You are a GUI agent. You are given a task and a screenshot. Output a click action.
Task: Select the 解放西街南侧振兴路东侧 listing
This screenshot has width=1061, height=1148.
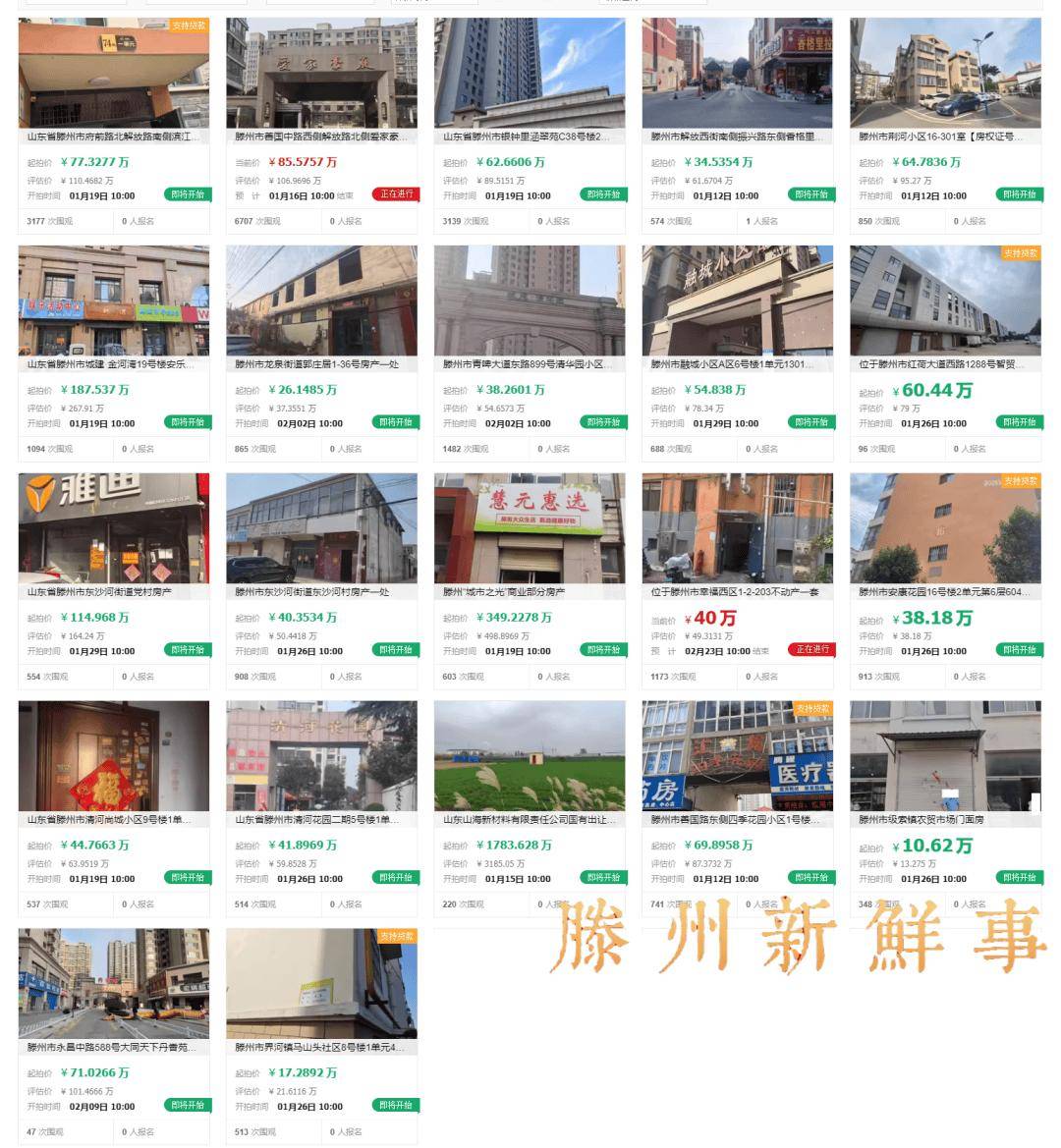(737, 137)
